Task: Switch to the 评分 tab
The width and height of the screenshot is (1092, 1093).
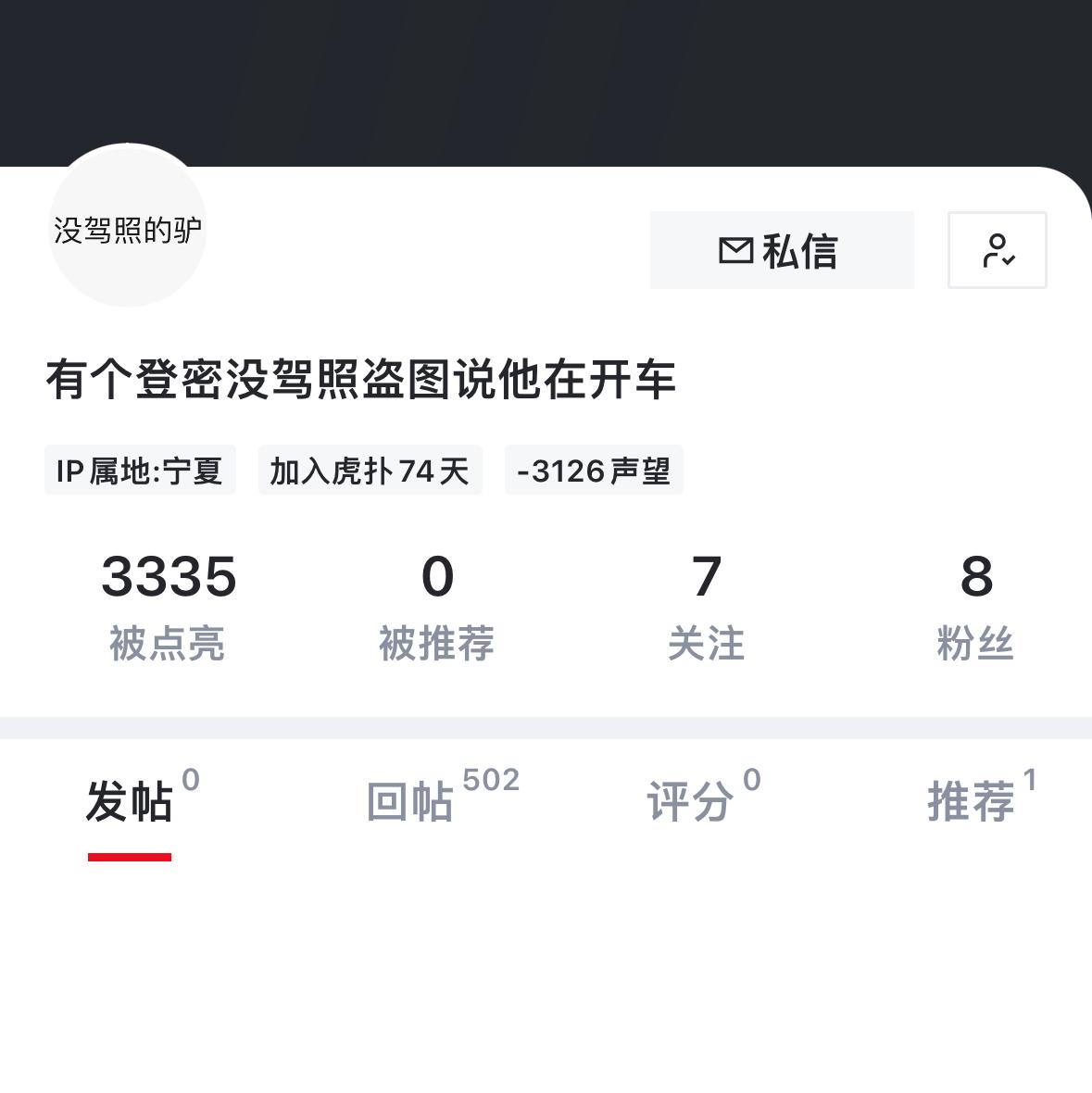Action: [691, 800]
